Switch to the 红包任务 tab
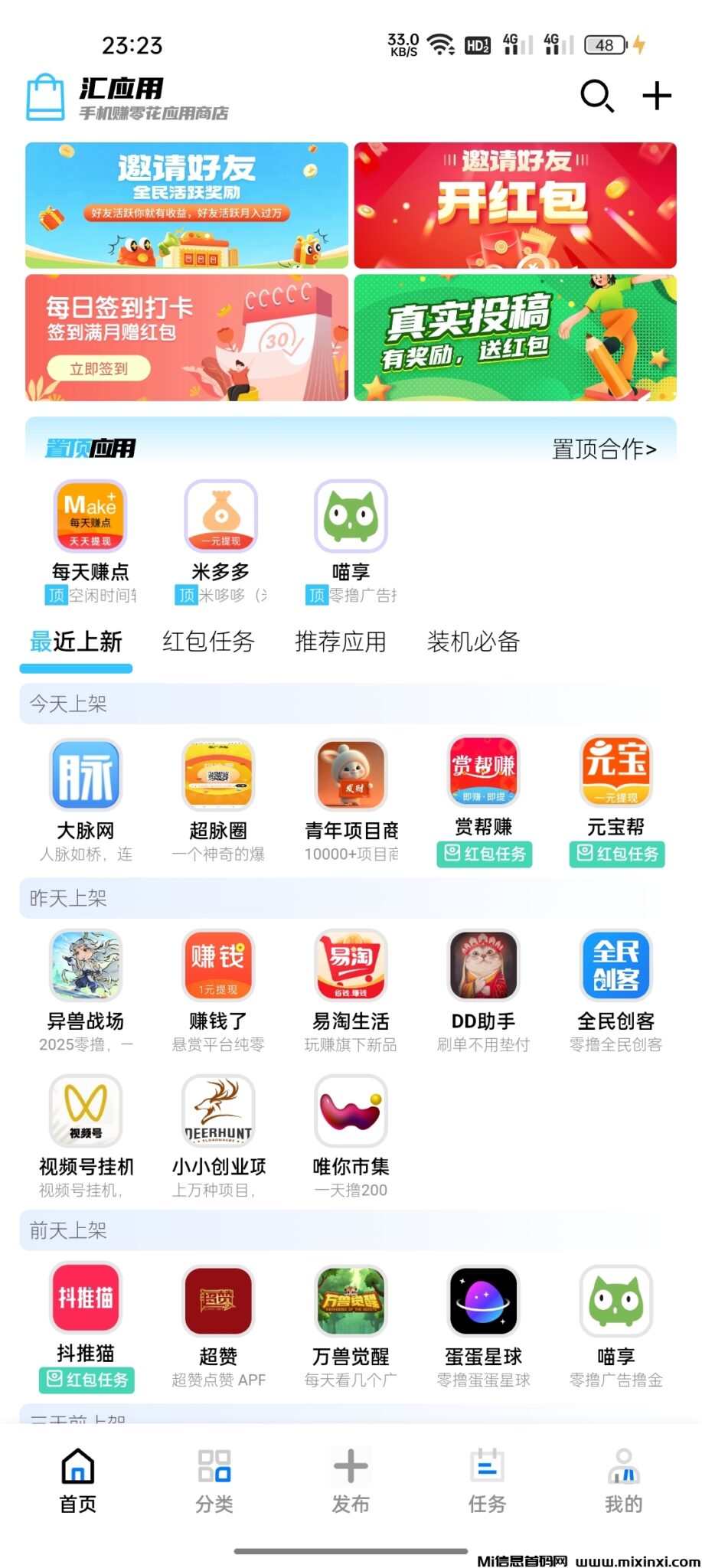The height and width of the screenshot is (1568, 702). point(208,643)
